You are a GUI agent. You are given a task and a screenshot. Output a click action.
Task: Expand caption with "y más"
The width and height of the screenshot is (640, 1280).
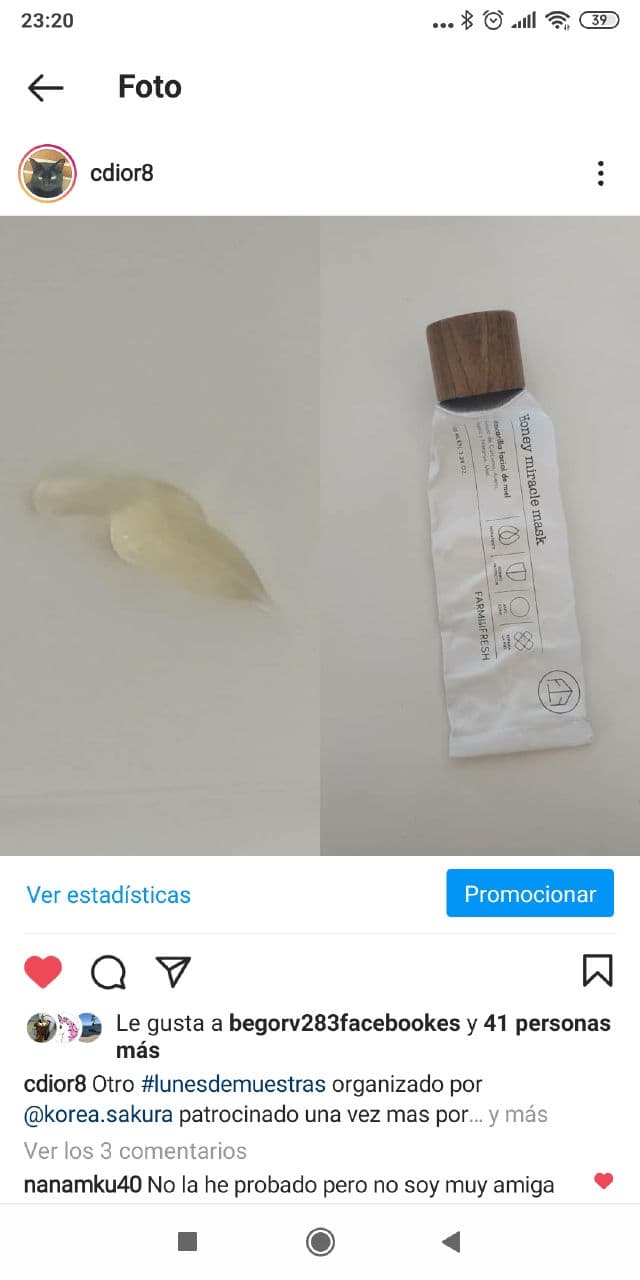[518, 1114]
